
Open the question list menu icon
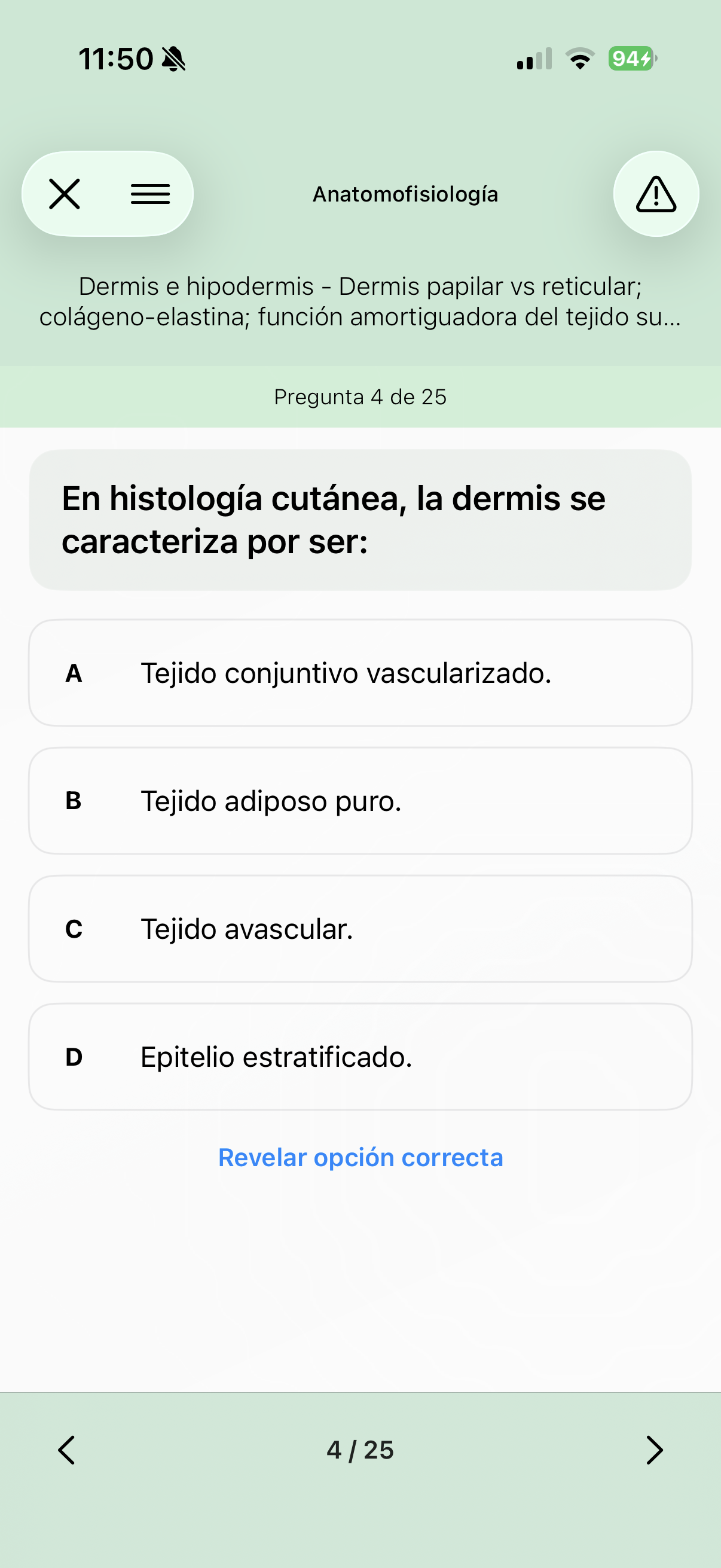click(x=150, y=194)
